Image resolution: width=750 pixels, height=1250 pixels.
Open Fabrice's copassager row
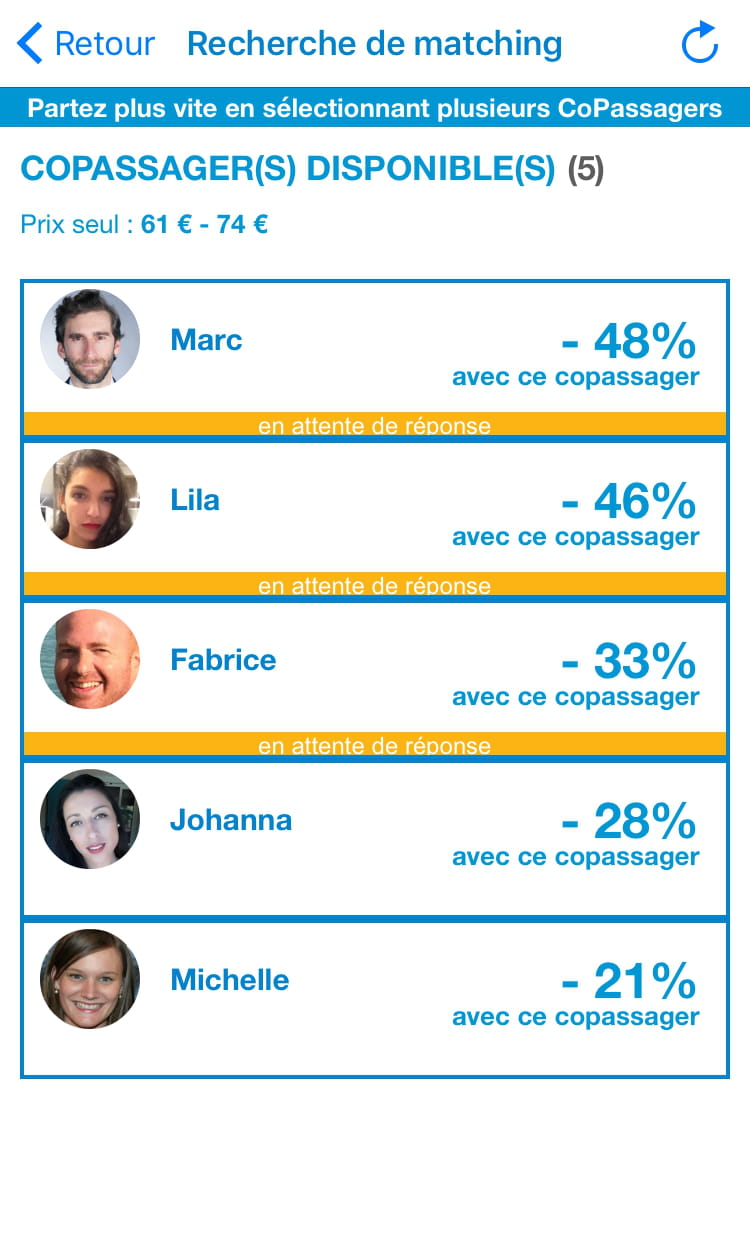click(x=375, y=679)
